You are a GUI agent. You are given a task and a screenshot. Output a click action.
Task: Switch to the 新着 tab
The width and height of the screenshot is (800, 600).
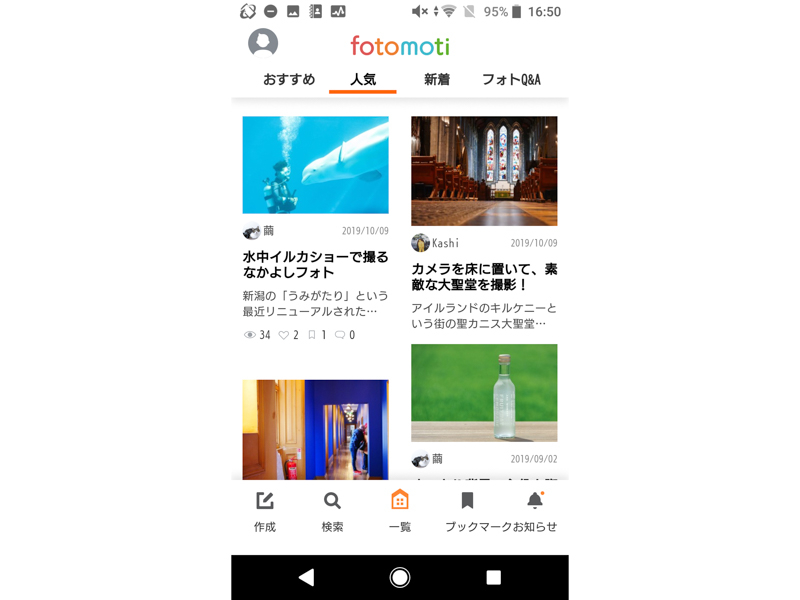pyautogui.click(x=437, y=79)
